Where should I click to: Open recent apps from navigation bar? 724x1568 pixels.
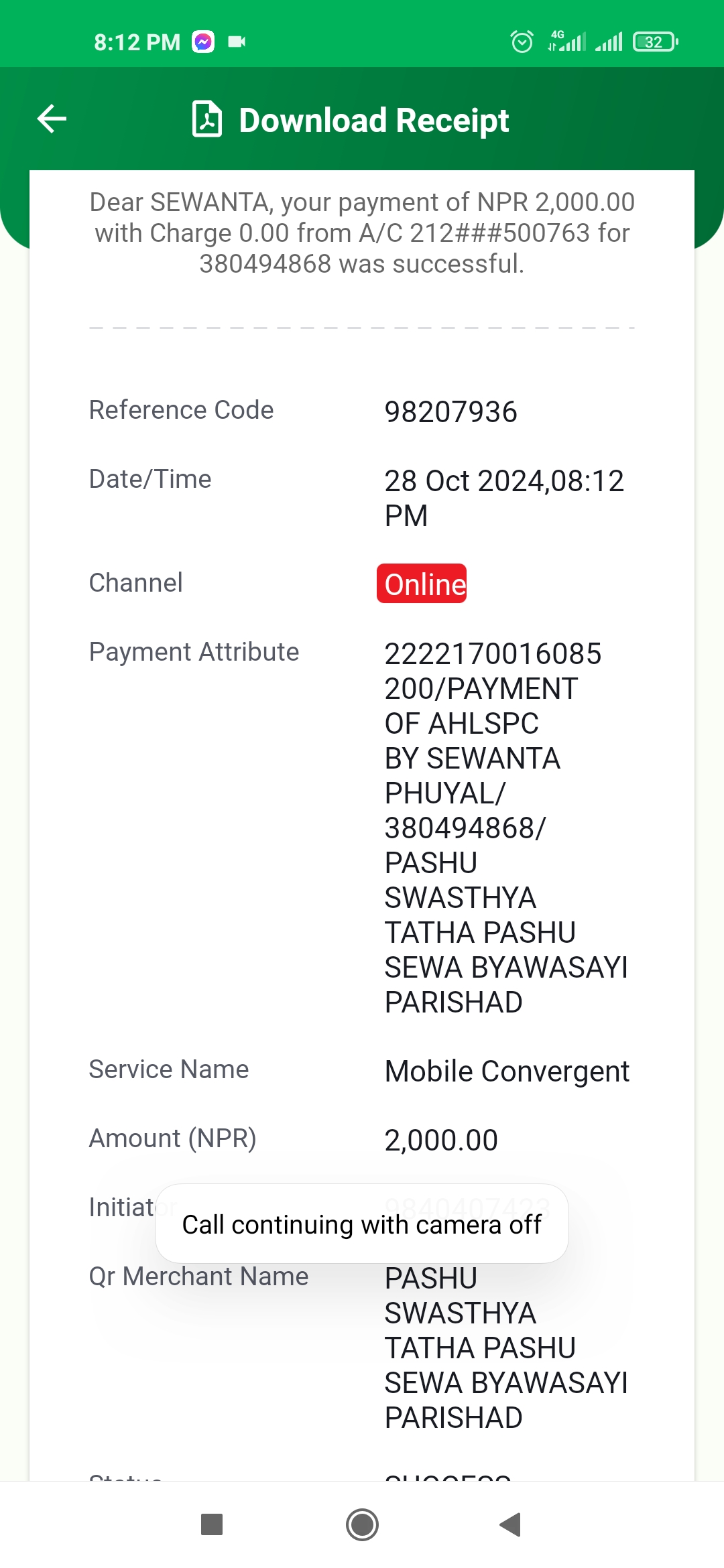tap(212, 1524)
